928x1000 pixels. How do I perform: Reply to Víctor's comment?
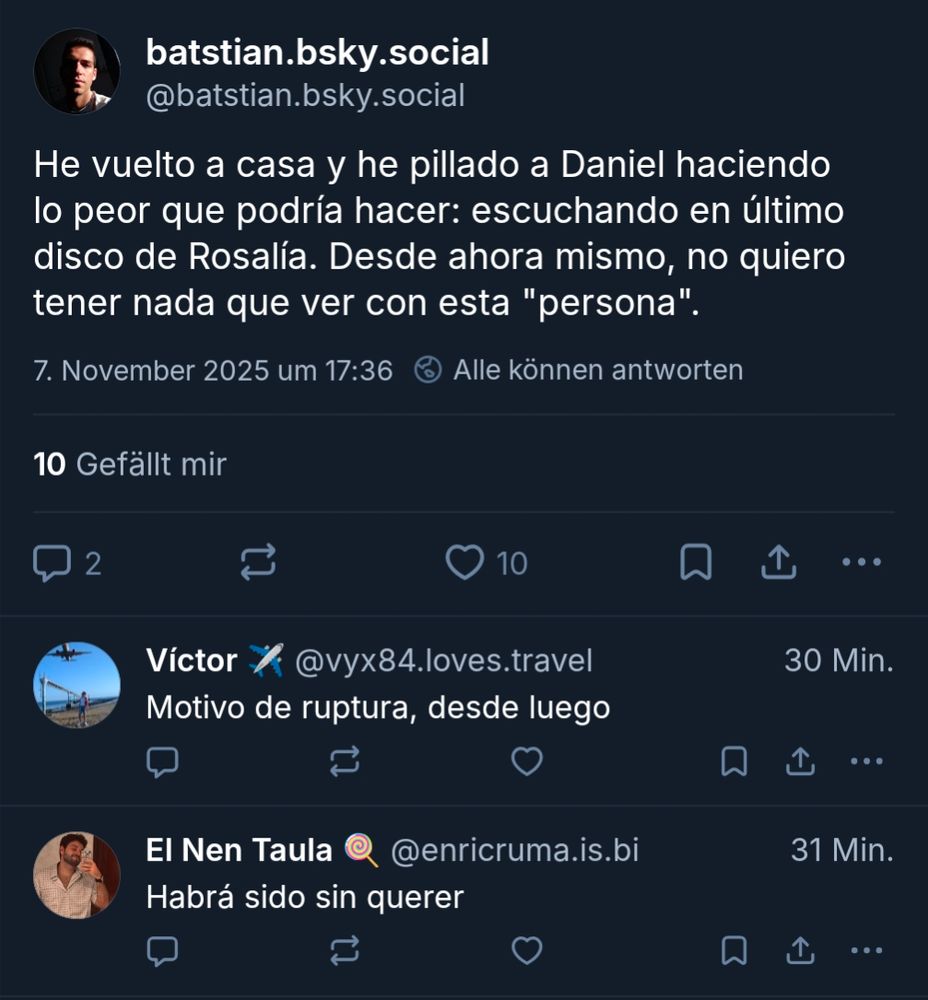[x=162, y=762]
